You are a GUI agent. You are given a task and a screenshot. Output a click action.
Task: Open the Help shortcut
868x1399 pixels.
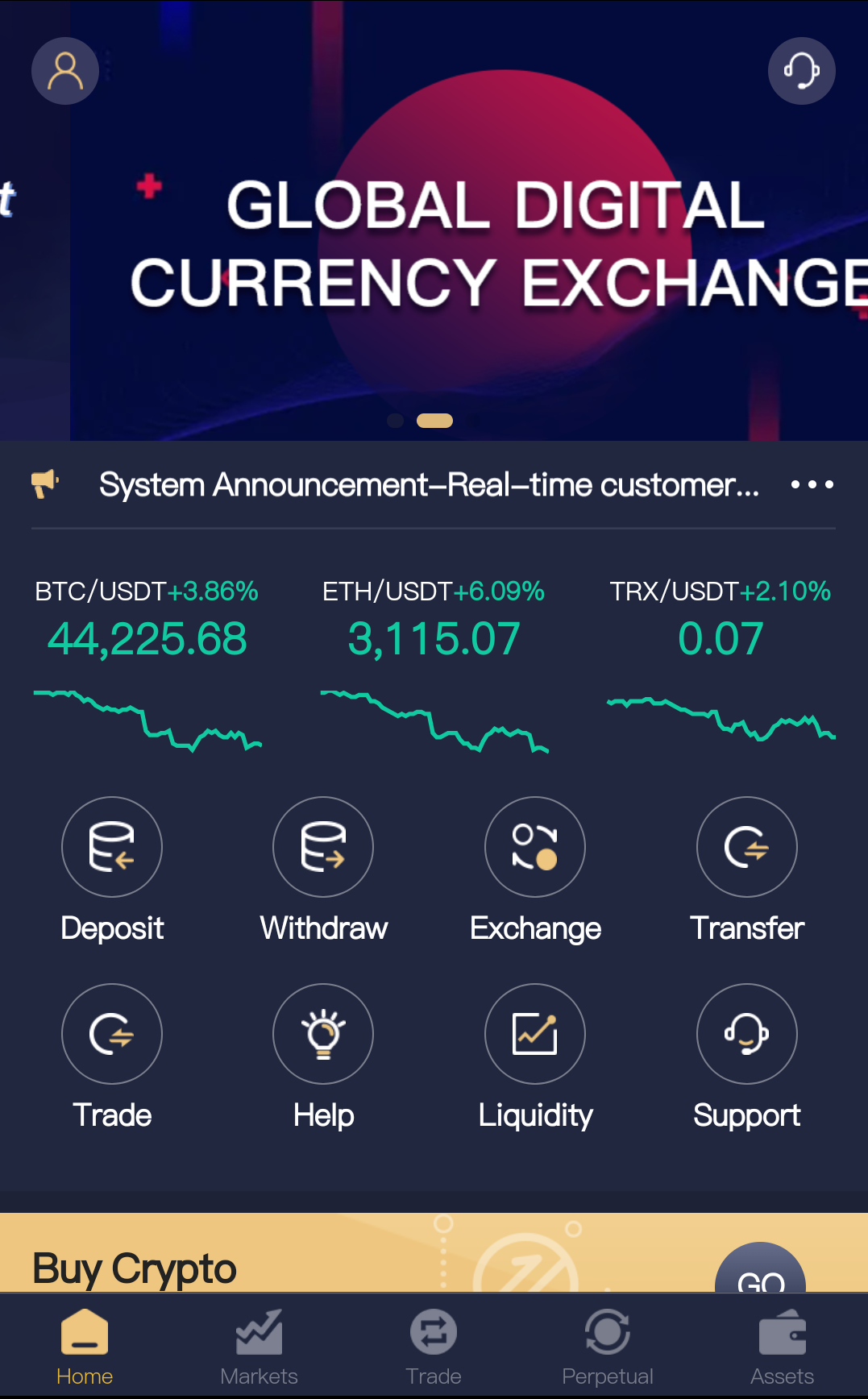click(323, 1034)
